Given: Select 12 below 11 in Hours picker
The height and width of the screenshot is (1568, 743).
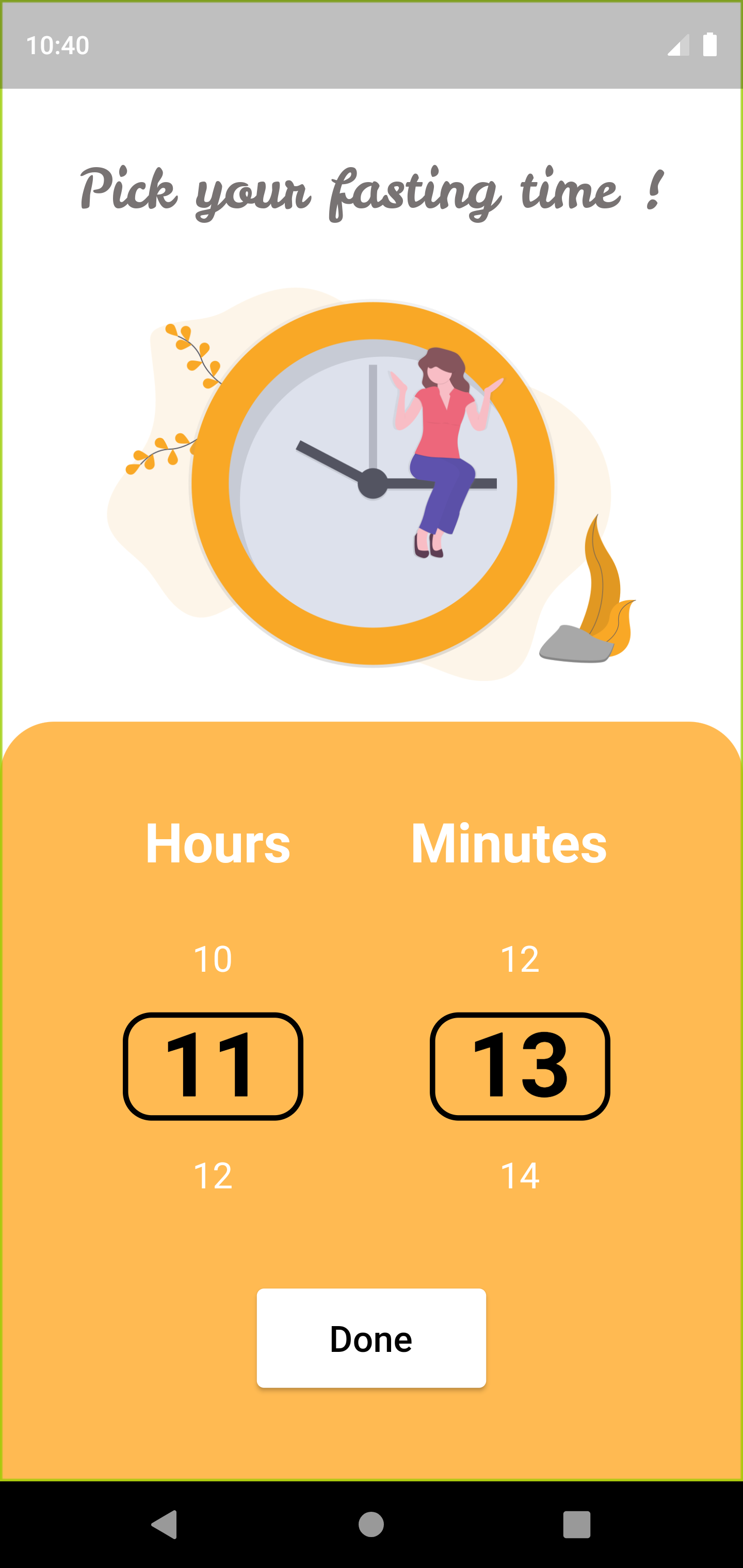Looking at the screenshot, I should (x=213, y=1175).
